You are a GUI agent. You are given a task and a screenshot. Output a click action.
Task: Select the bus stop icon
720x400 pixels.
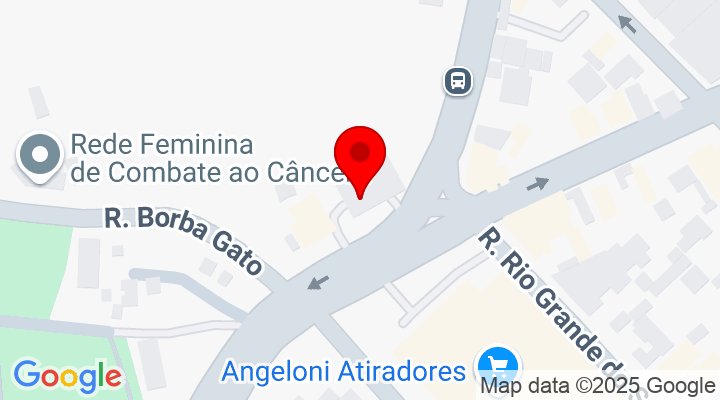pyautogui.click(x=458, y=80)
